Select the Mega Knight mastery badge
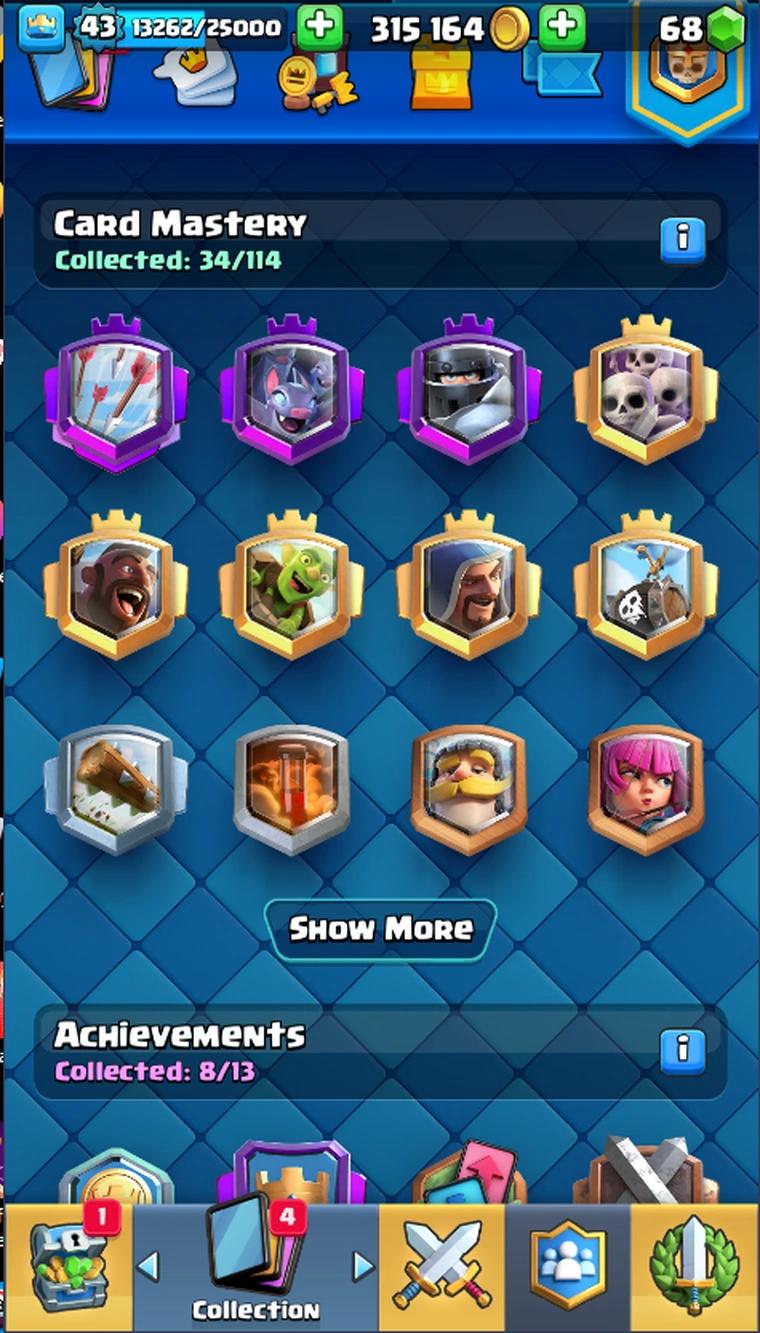 [x=469, y=390]
